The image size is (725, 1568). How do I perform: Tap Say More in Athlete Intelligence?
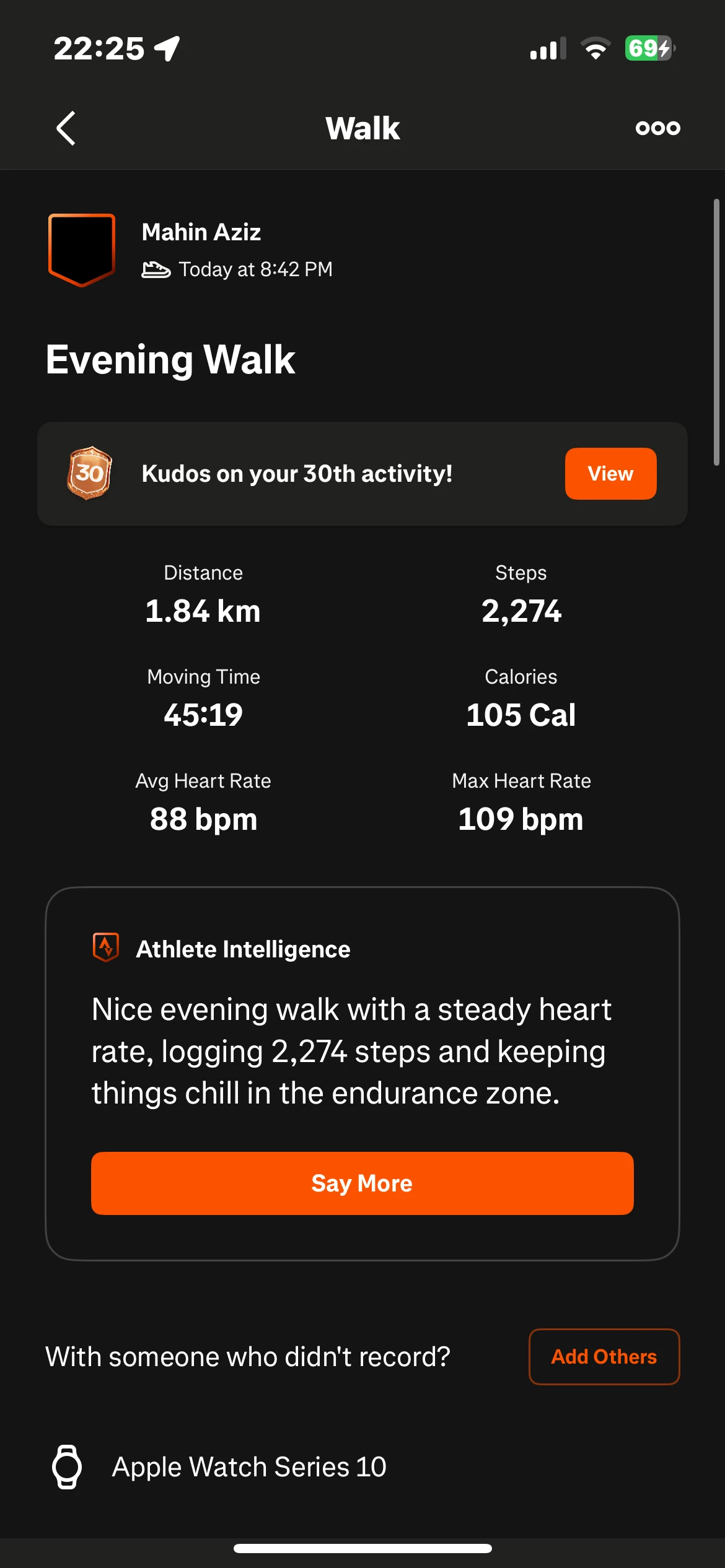pos(362,1183)
